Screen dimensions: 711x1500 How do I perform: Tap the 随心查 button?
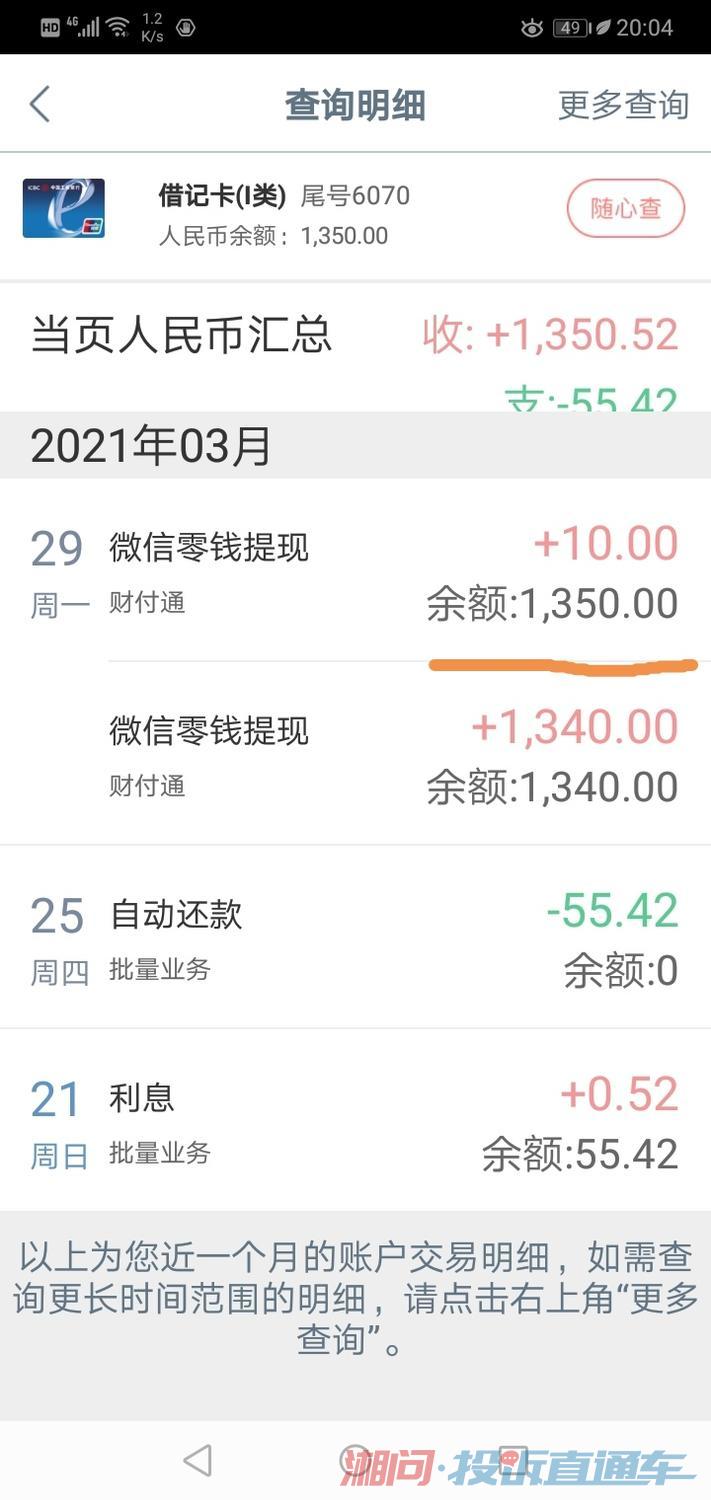626,209
